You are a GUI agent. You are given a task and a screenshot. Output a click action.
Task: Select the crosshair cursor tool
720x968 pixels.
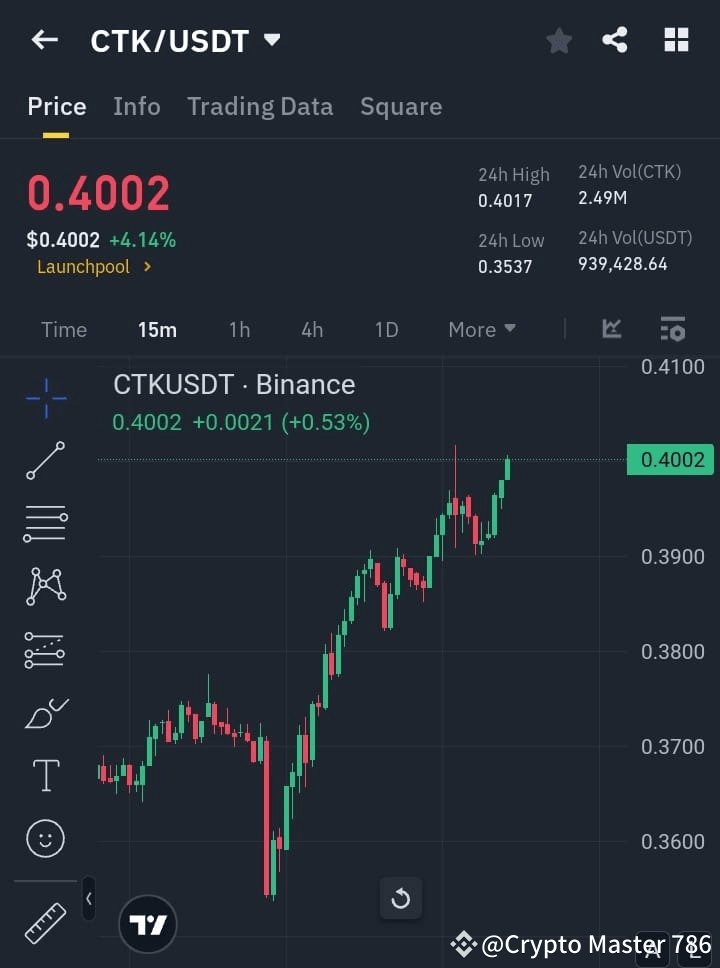pos(45,398)
